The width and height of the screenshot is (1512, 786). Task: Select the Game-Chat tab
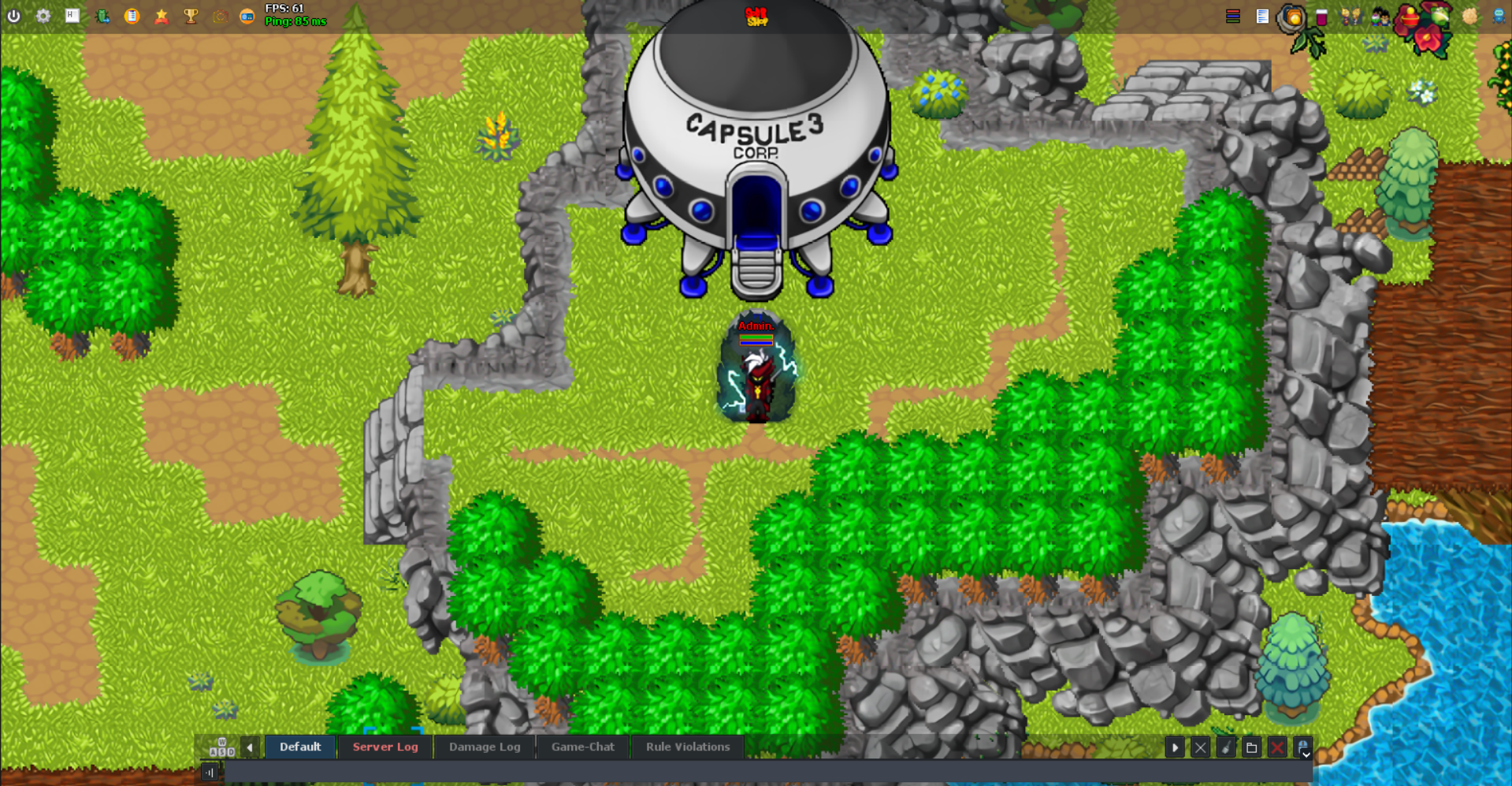pyautogui.click(x=583, y=747)
